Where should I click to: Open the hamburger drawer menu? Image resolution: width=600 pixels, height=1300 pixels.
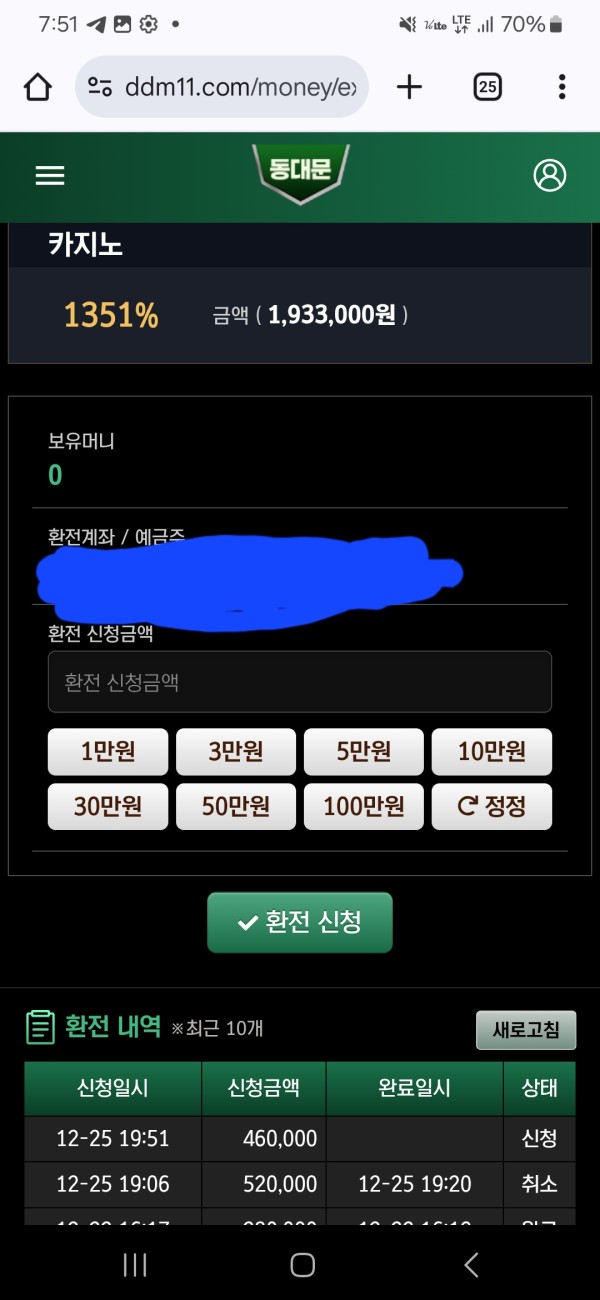pyautogui.click(x=50, y=176)
